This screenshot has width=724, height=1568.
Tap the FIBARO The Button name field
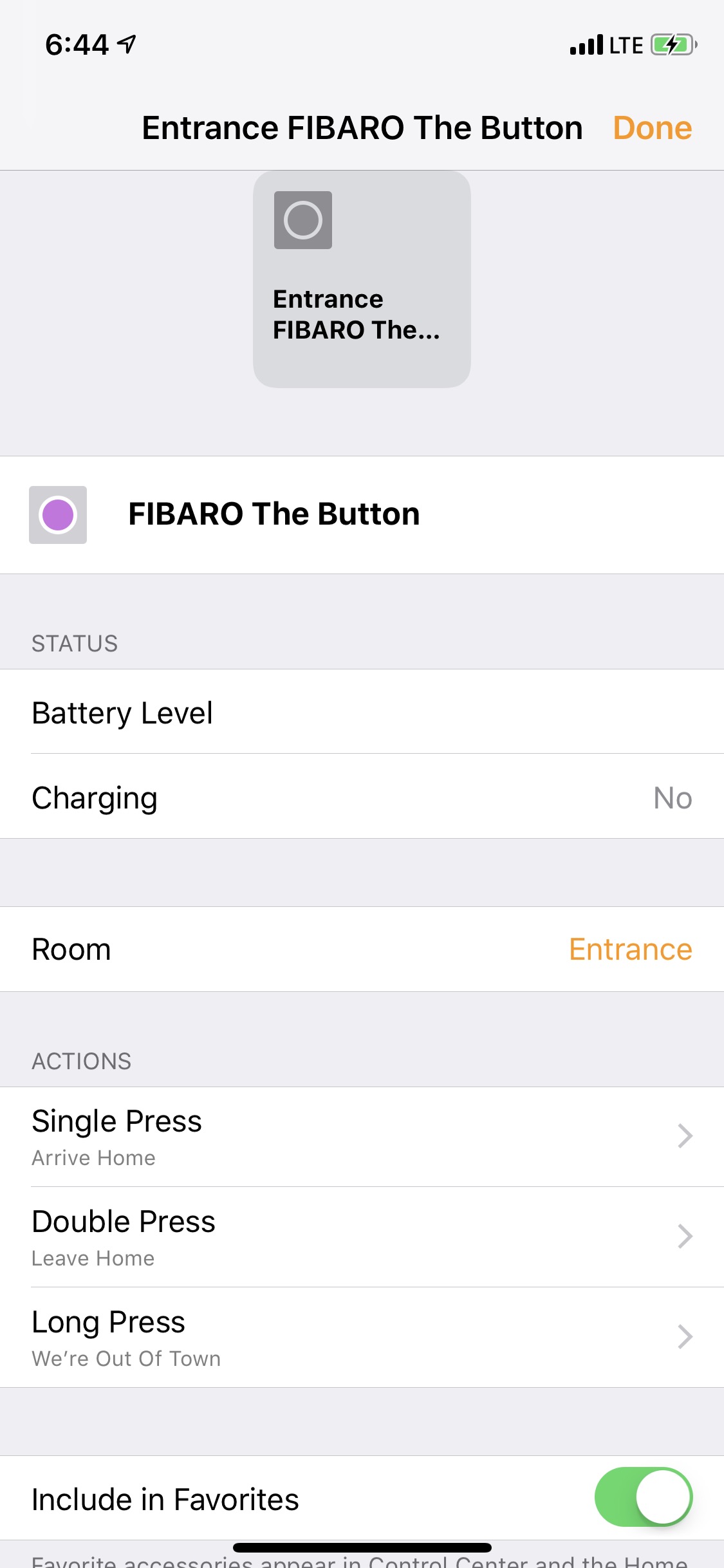274,514
